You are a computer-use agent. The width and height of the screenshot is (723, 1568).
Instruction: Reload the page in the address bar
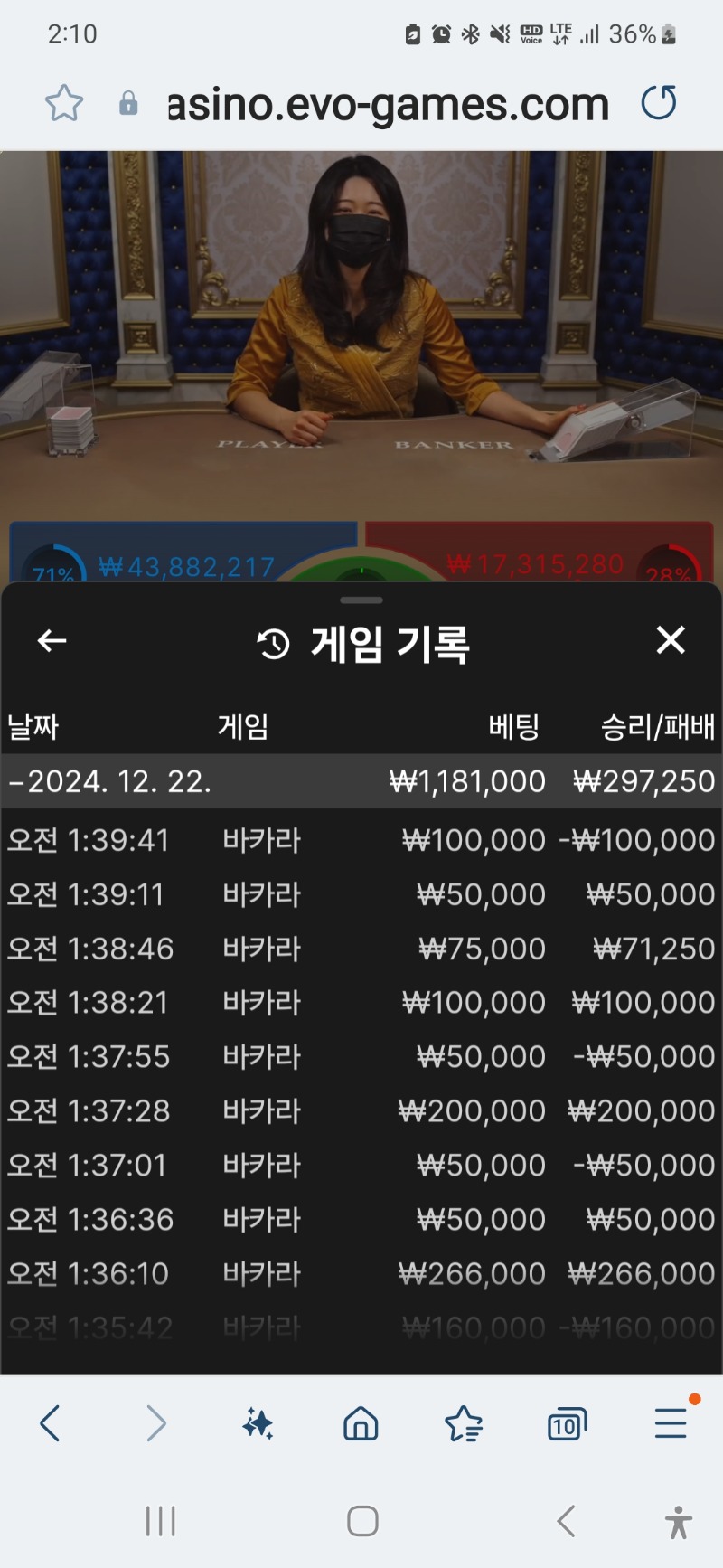(x=659, y=102)
